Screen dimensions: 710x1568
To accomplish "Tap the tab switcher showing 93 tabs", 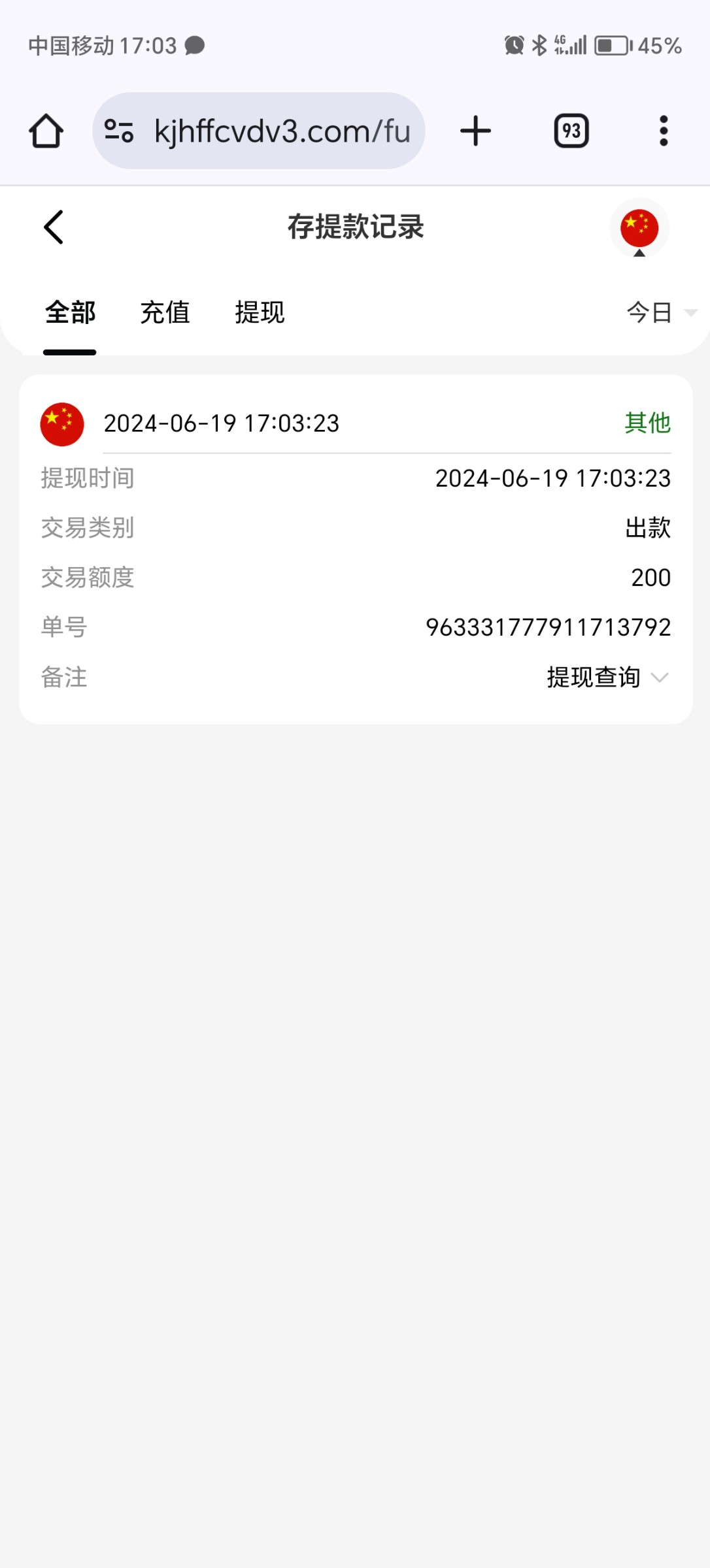I will point(571,130).
